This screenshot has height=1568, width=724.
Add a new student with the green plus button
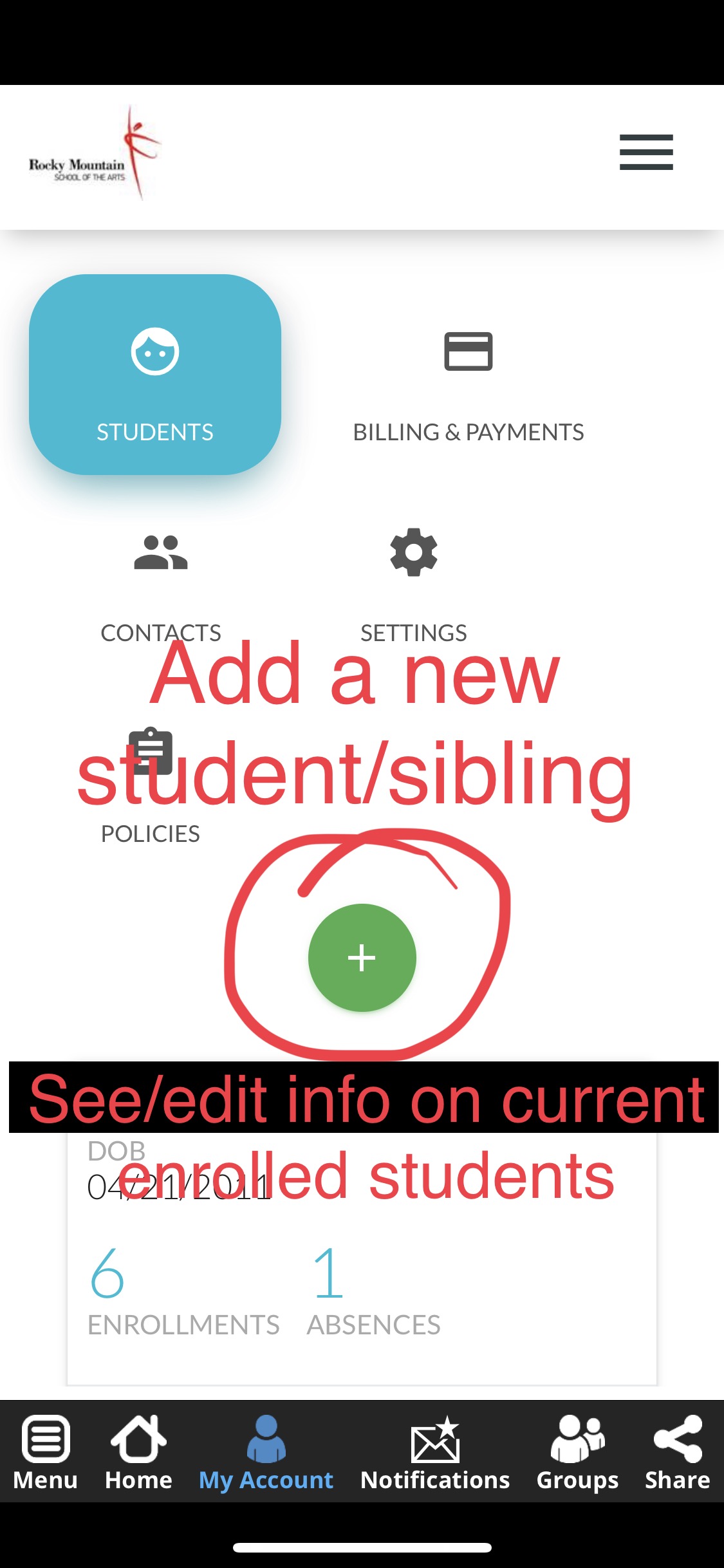click(x=362, y=958)
